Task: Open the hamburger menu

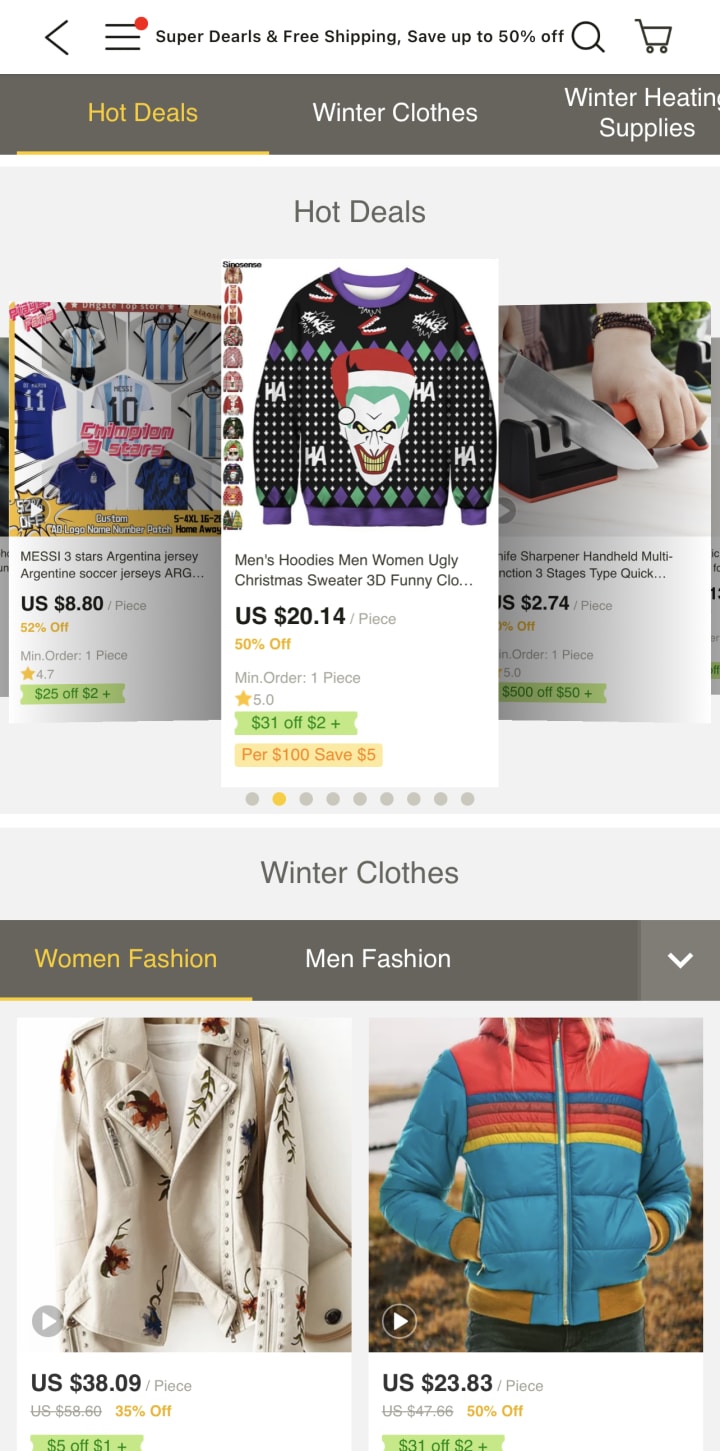Action: pyautogui.click(x=123, y=36)
